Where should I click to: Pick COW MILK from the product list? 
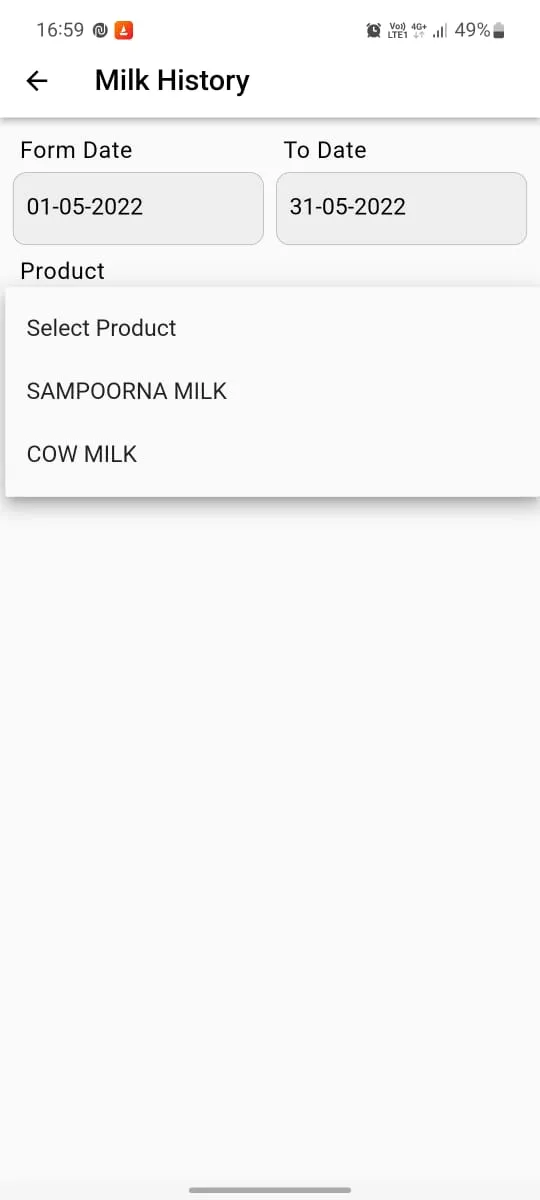[272, 454]
